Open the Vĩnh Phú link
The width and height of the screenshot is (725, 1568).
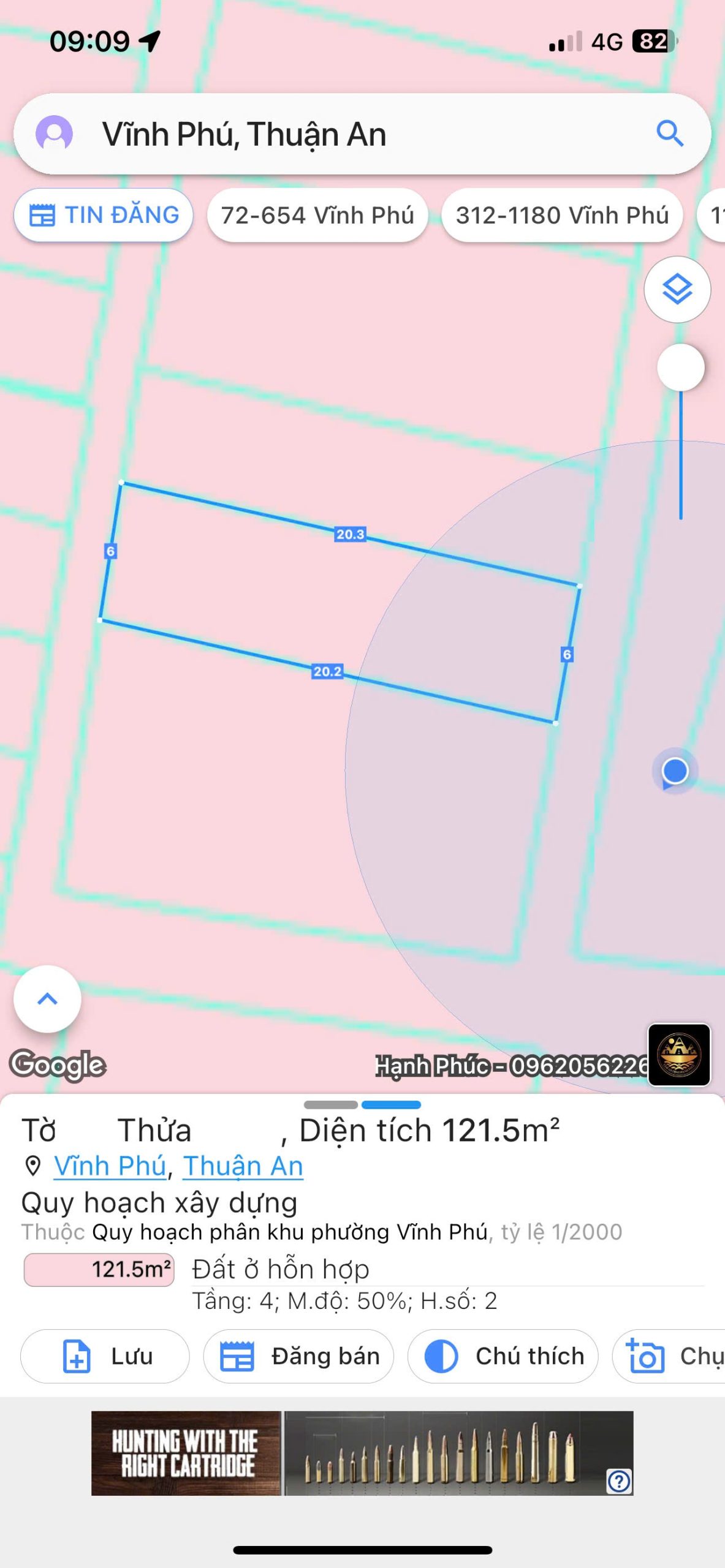(110, 1166)
